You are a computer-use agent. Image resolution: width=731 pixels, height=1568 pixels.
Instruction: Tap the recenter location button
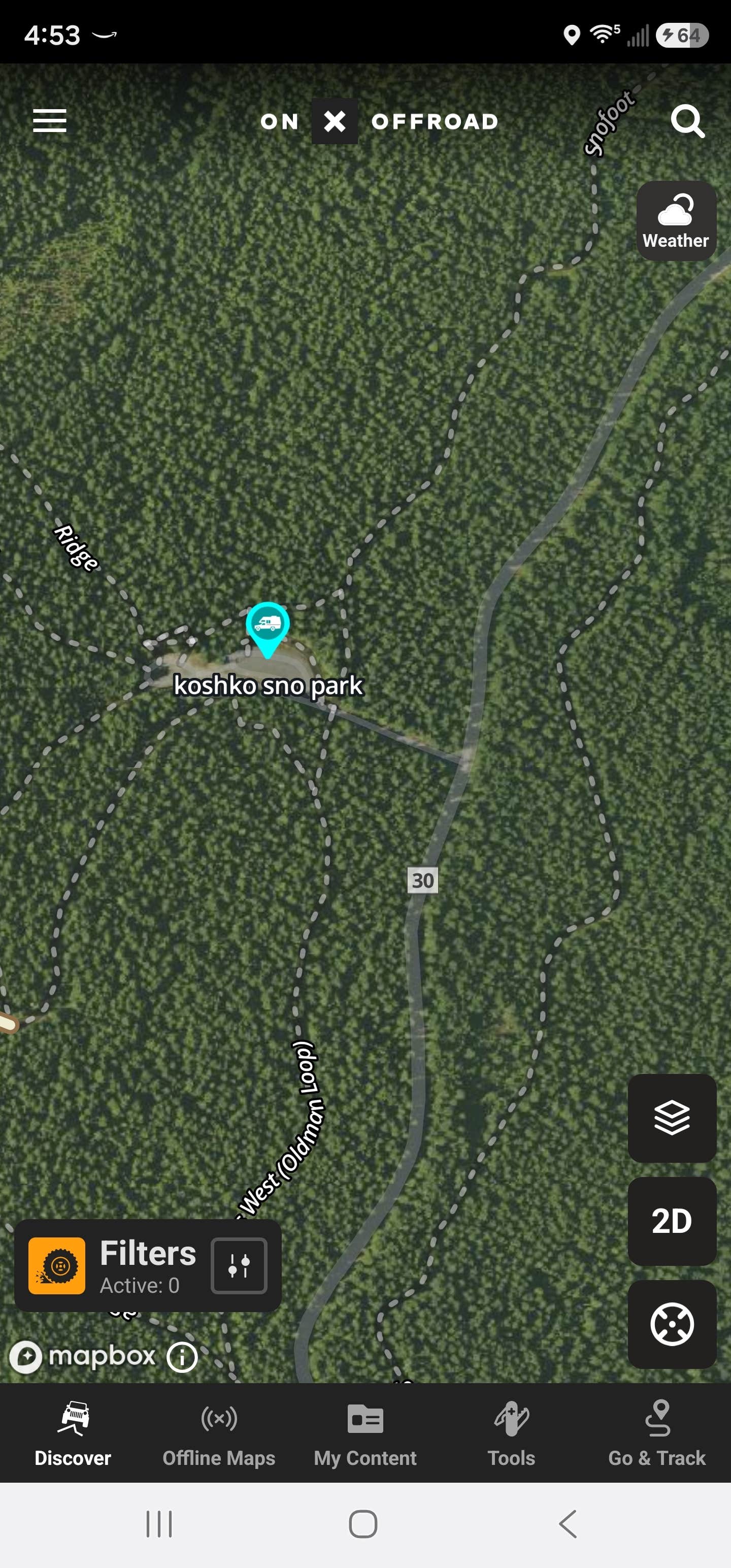pos(672,1324)
